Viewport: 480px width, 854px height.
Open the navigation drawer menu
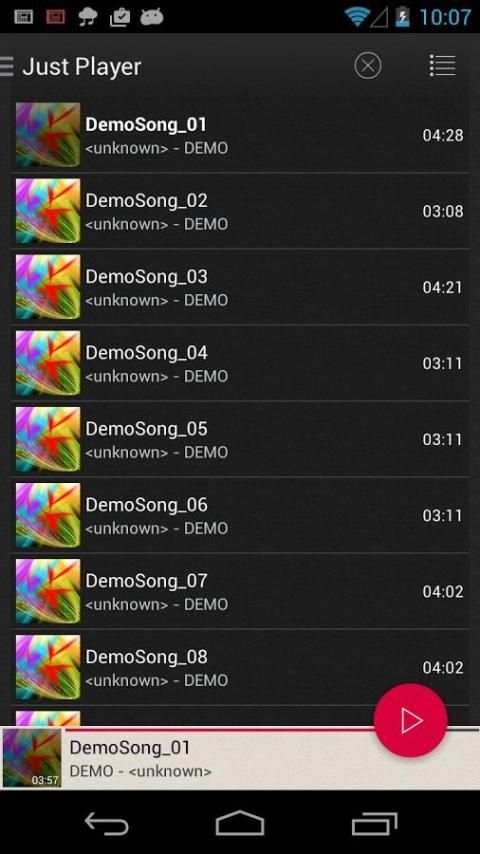[7, 66]
